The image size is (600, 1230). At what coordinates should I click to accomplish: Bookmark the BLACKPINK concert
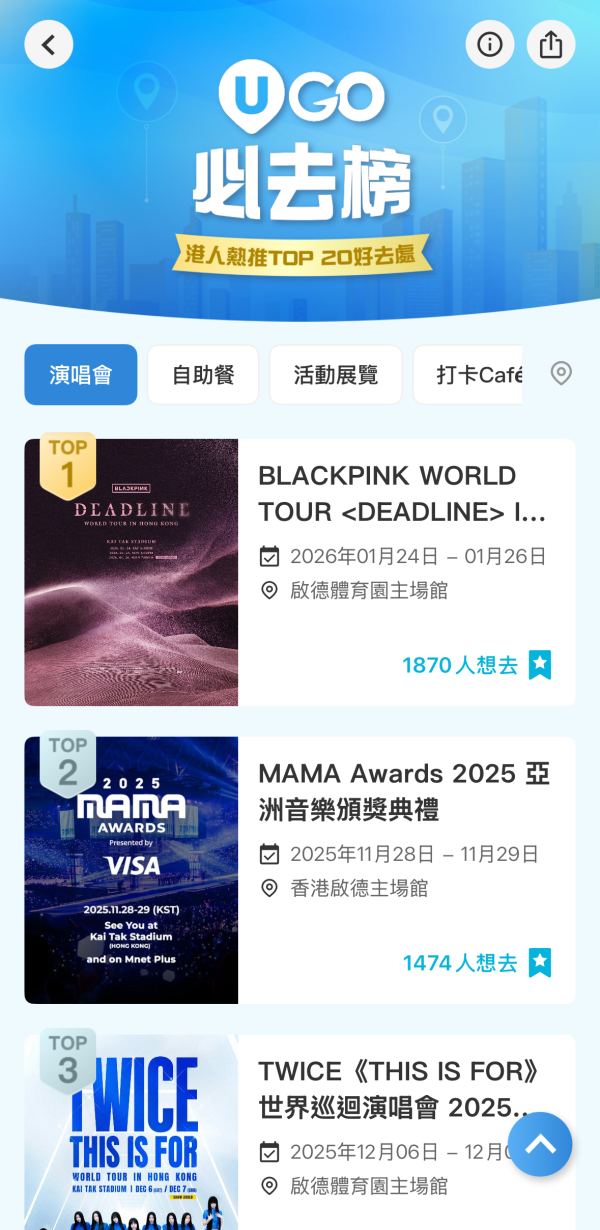[540, 665]
